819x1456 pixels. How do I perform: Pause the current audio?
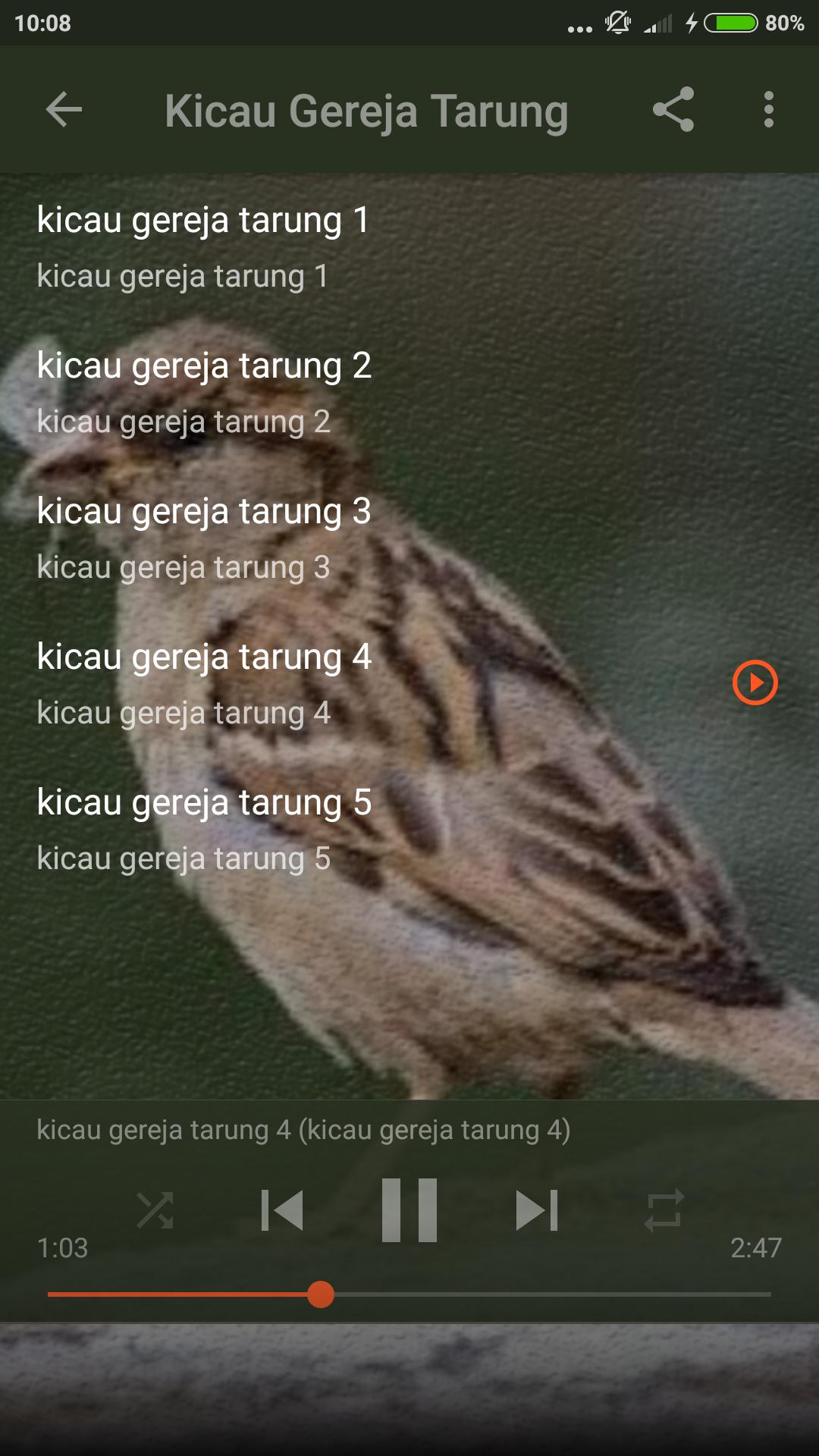(x=409, y=1210)
